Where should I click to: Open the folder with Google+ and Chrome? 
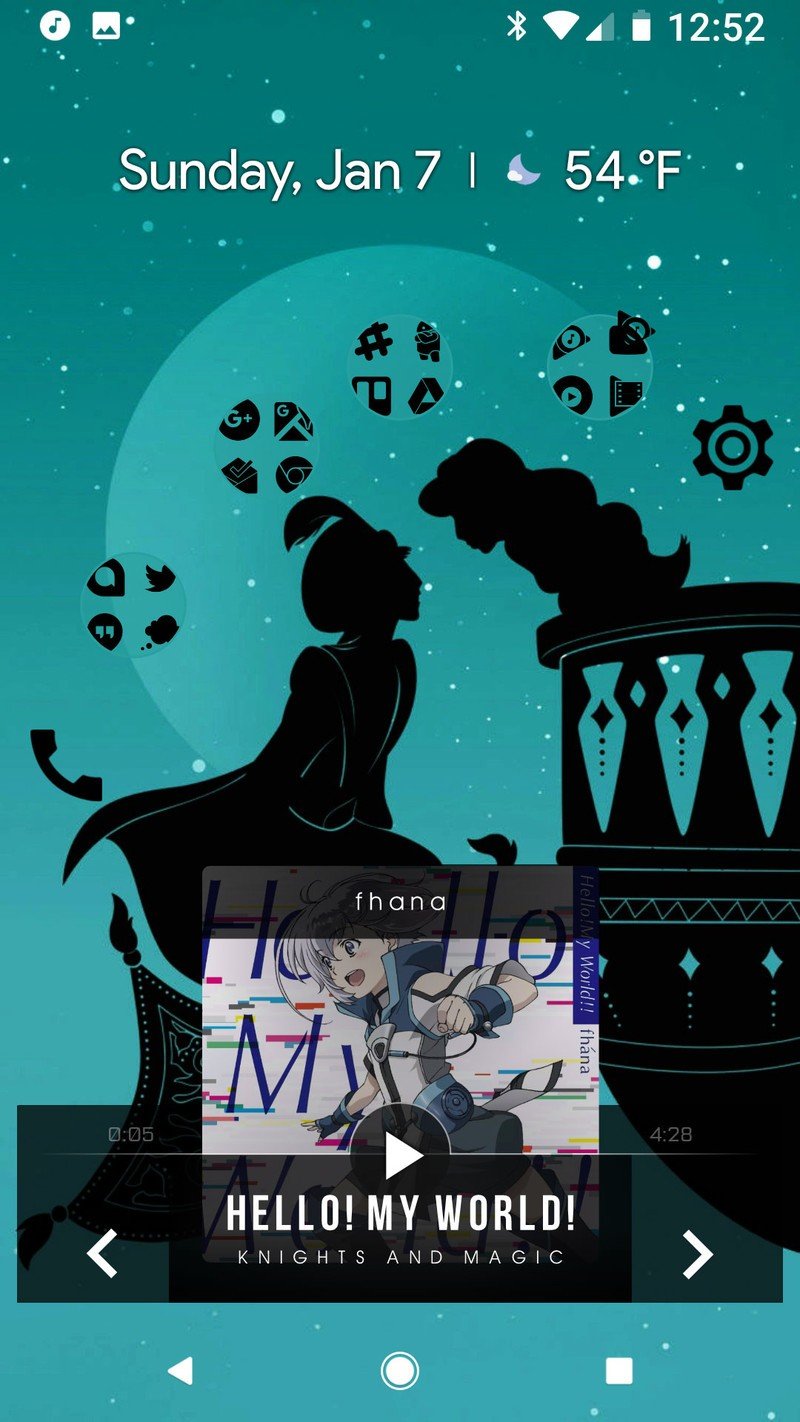tap(266, 447)
